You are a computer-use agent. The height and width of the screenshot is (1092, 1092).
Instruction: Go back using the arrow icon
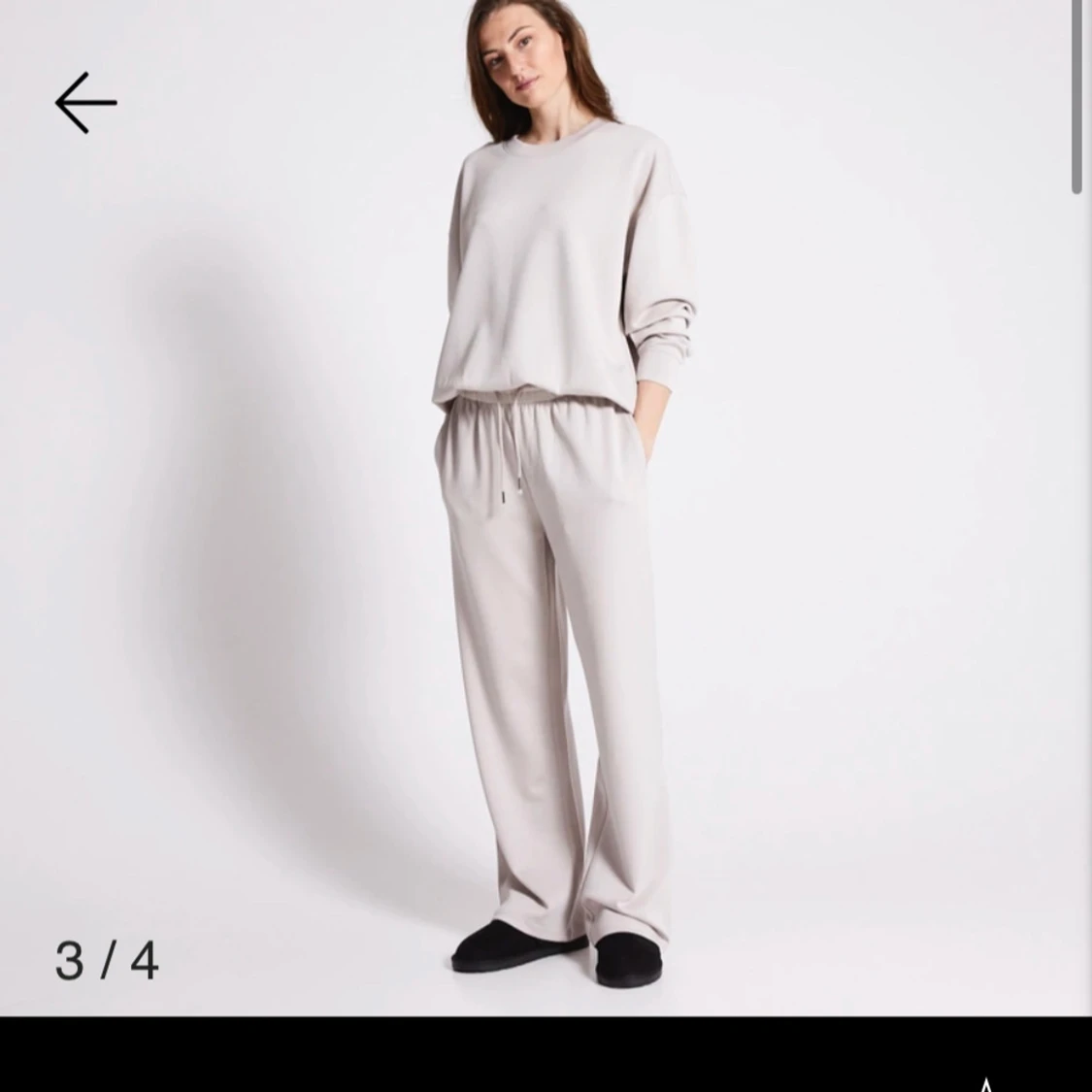click(x=85, y=102)
